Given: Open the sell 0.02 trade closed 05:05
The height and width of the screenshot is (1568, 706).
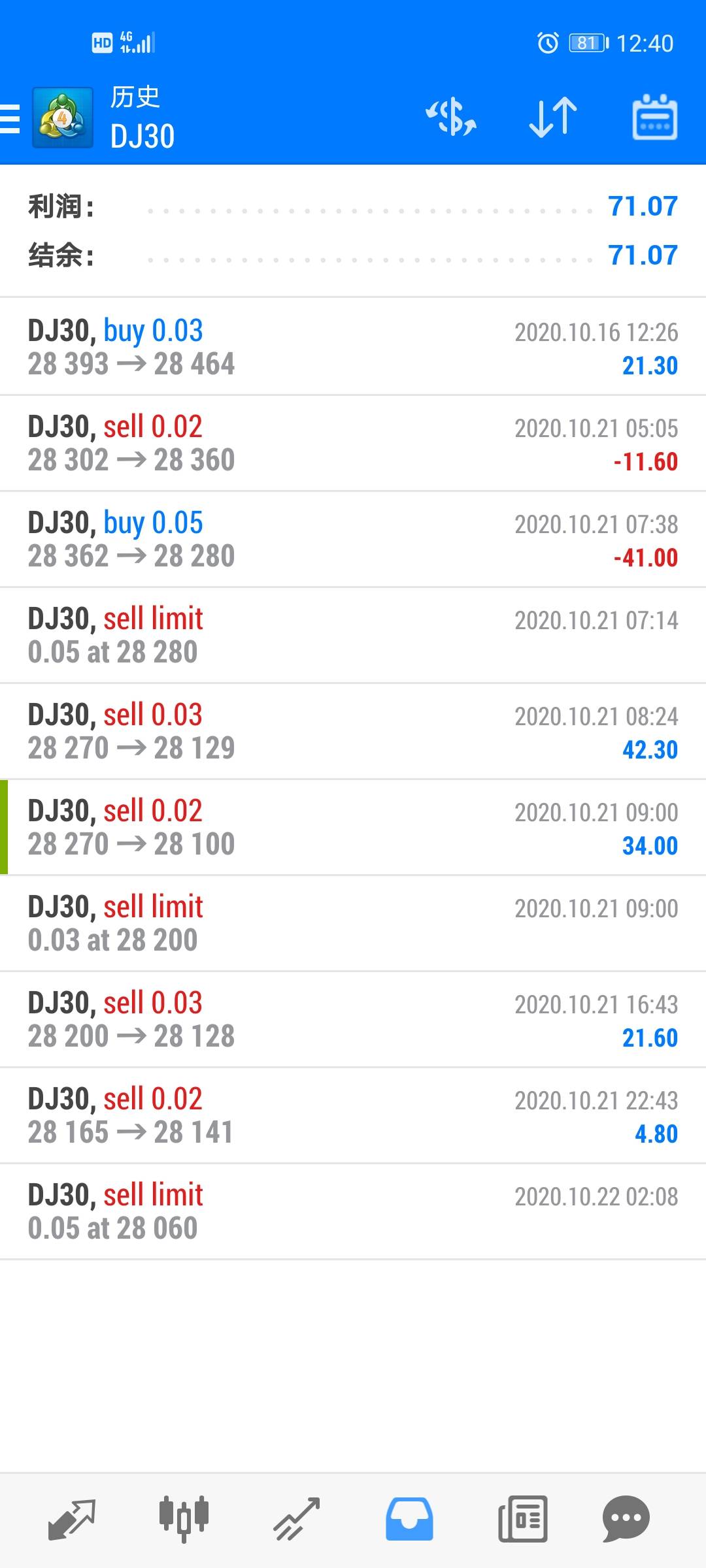Looking at the screenshot, I should tap(353, 443).
